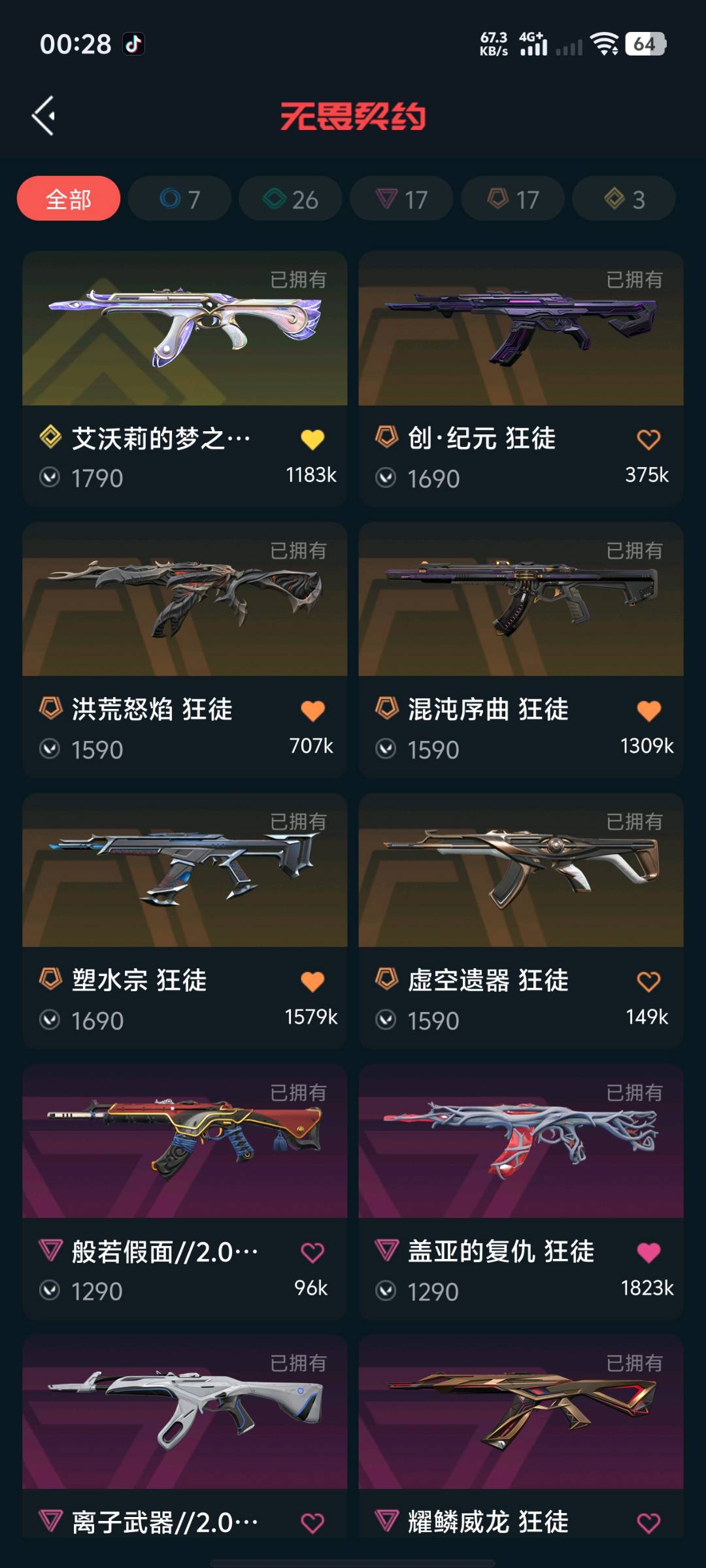This screenshot has height=1568, width=706.
Task: Filter by the green diamond tier showing 26
Action: (290, 199)
